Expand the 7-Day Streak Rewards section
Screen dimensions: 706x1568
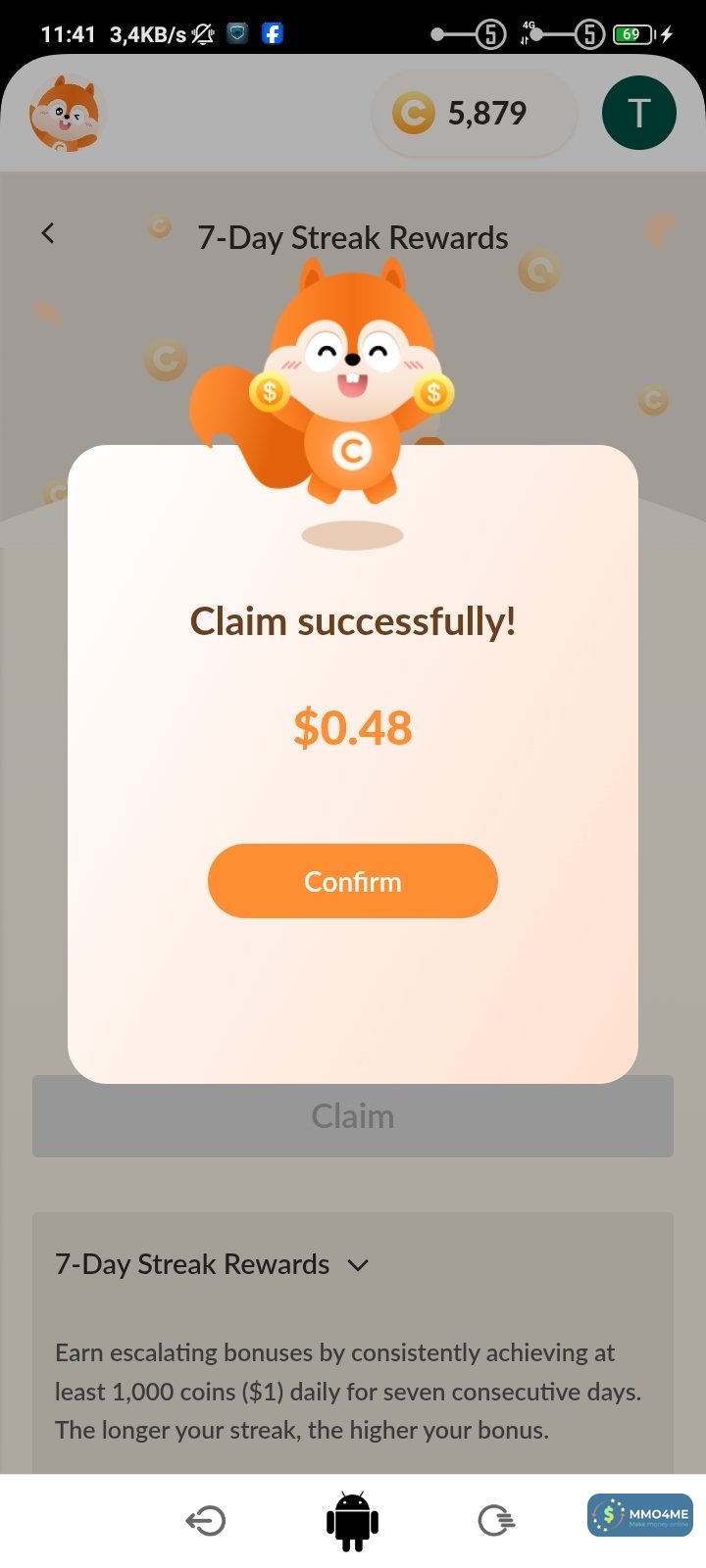point(358,1265)
